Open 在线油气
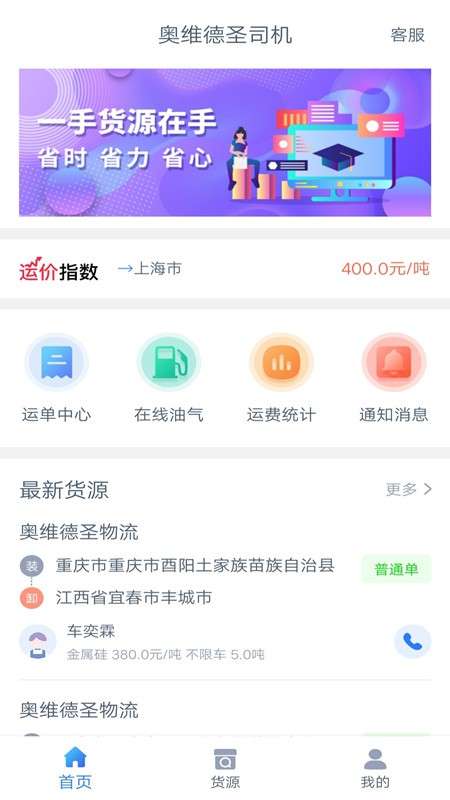The width and height of the screenshot is (450, 800). [169, 379]
